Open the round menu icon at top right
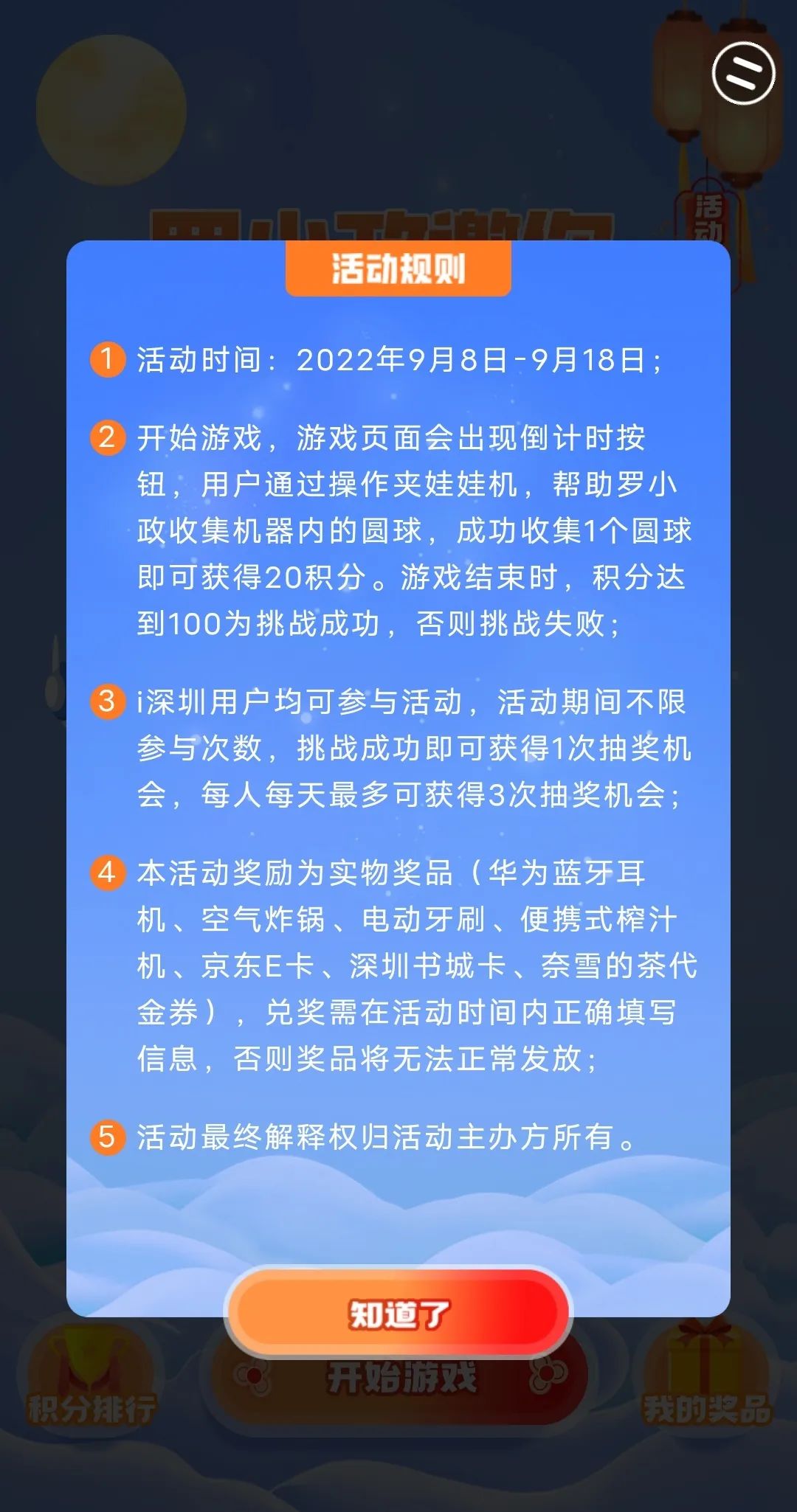The image size is (797, 1512). pos(743,73)
